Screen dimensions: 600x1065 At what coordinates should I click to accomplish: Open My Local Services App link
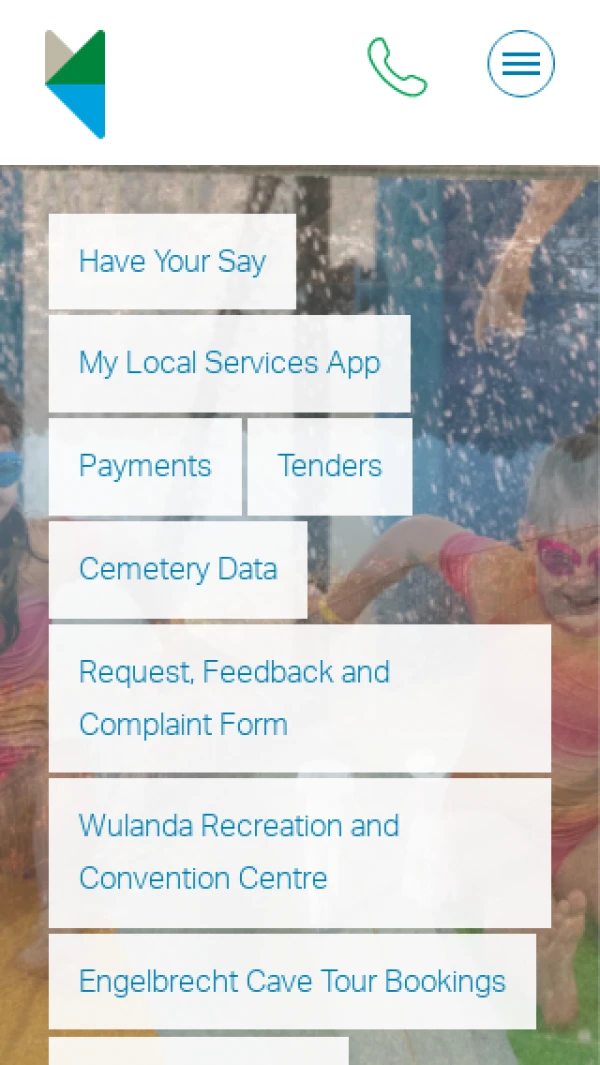coord(229,363)
